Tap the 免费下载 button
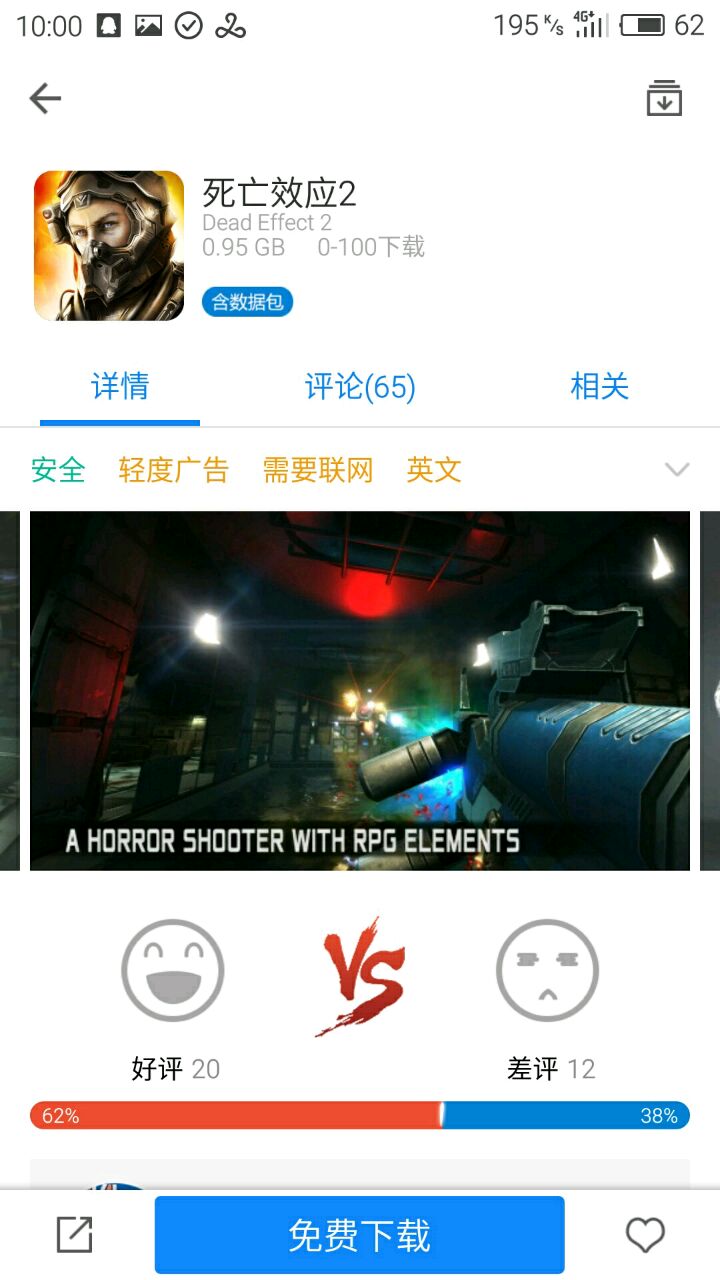Viewport: 720px width, 1280px height. (x=360, y=1236)
